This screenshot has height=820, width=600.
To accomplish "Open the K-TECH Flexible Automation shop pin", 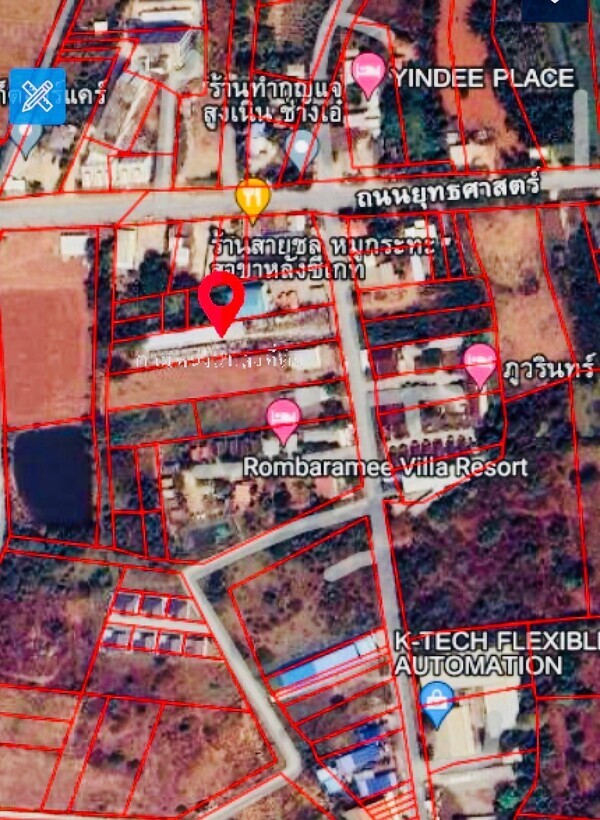I will 437,702.
